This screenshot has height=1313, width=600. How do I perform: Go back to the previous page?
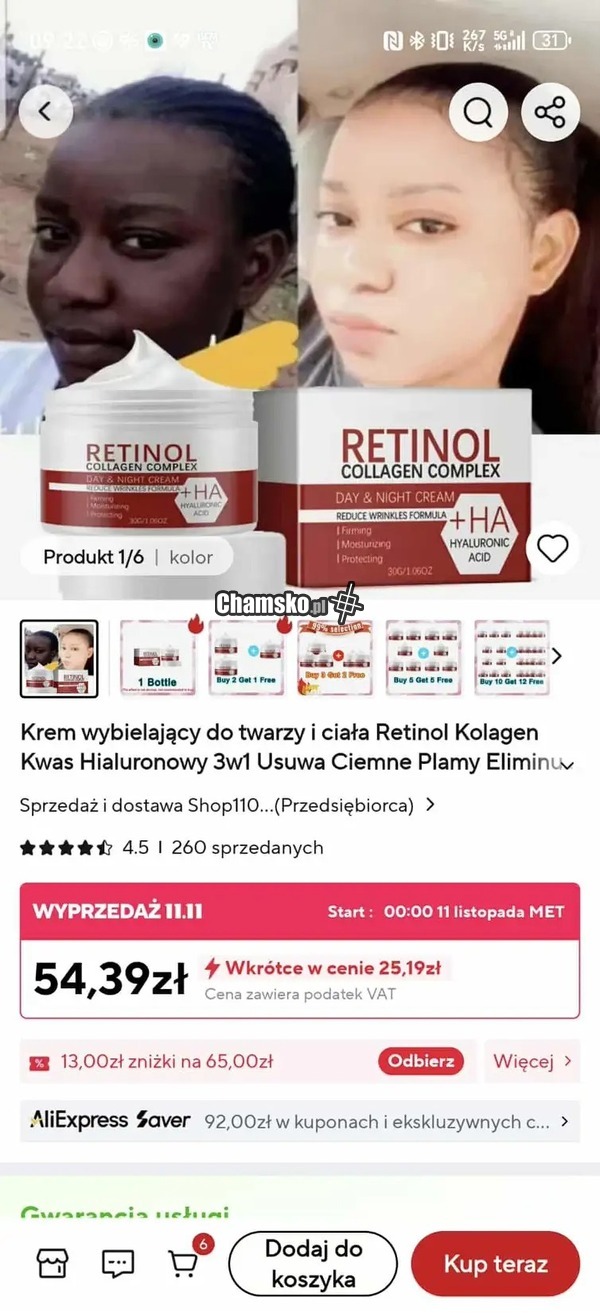tap(45, 112)
